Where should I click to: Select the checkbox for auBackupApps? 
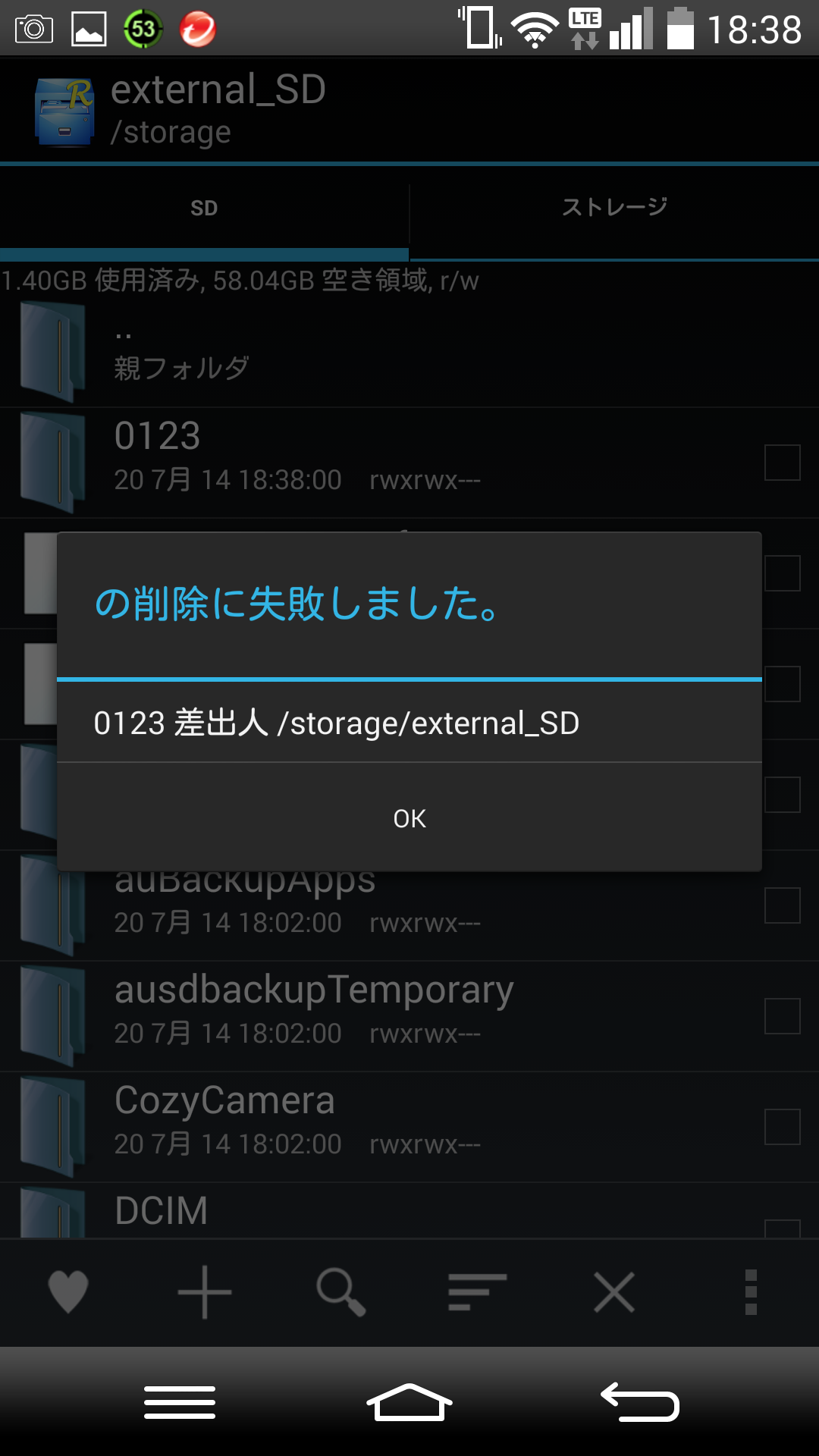click(x=782, y=905)
